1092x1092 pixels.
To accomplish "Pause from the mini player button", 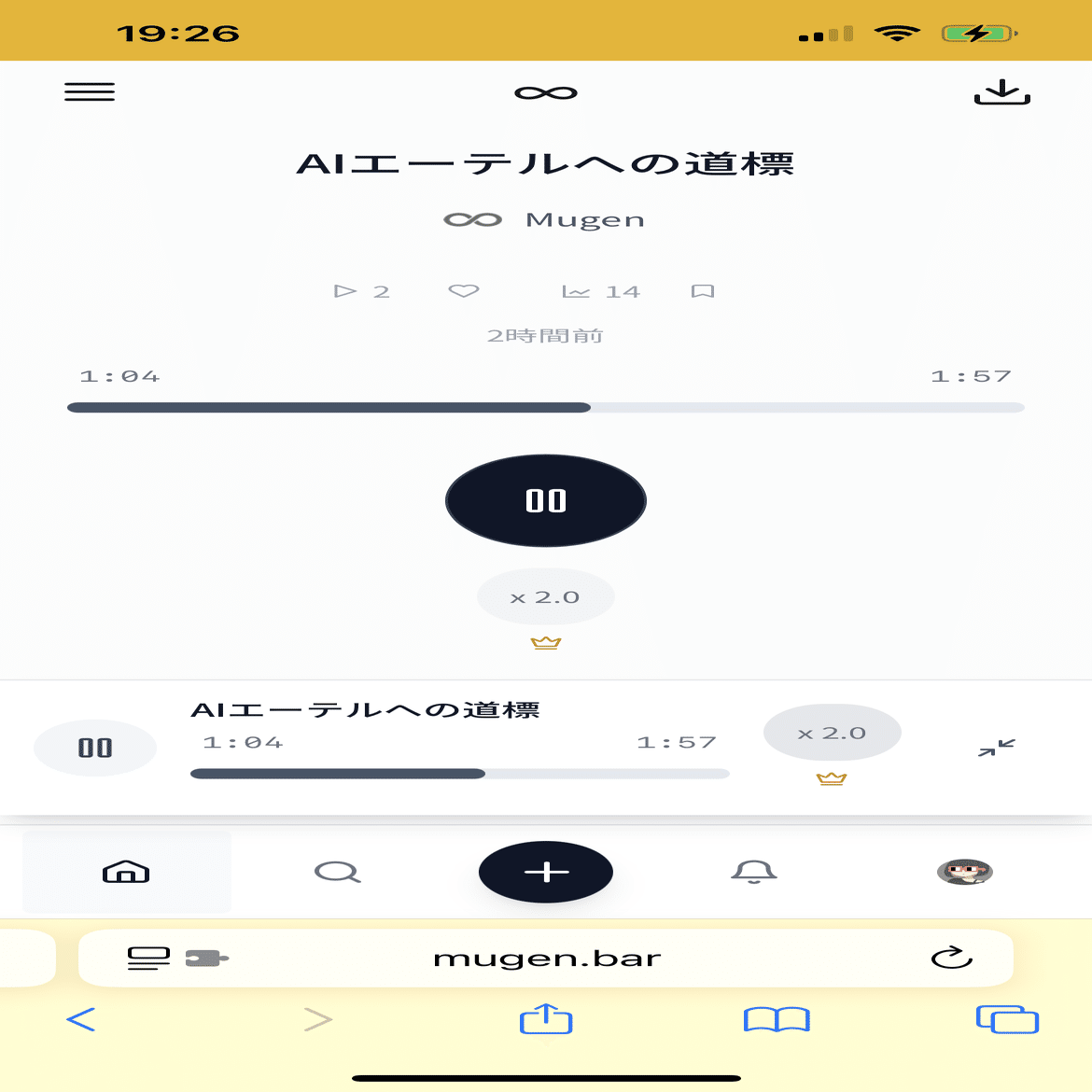I will point(95,748).
